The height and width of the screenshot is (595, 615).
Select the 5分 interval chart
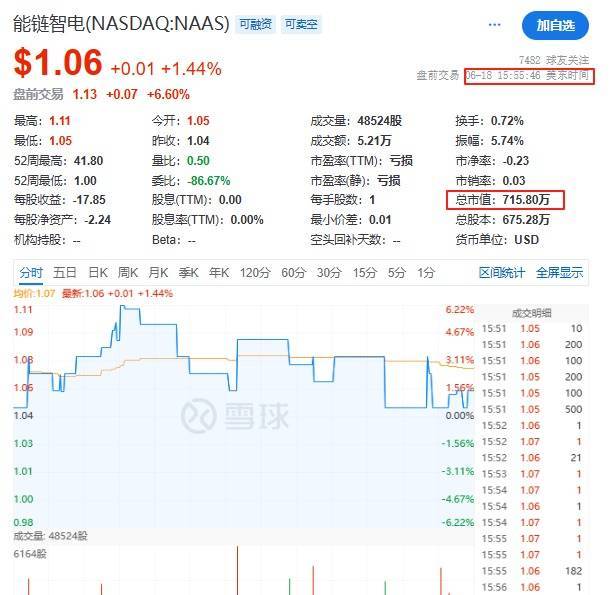click(x=397, y=272)
